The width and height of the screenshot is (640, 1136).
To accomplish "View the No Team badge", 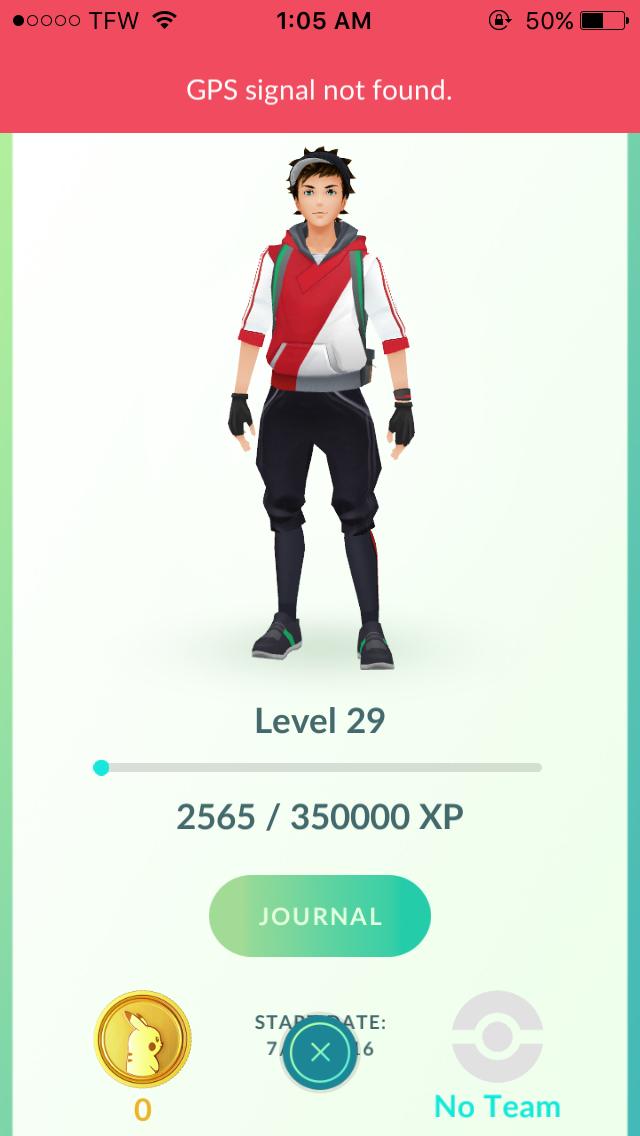I will point(497,1036).
